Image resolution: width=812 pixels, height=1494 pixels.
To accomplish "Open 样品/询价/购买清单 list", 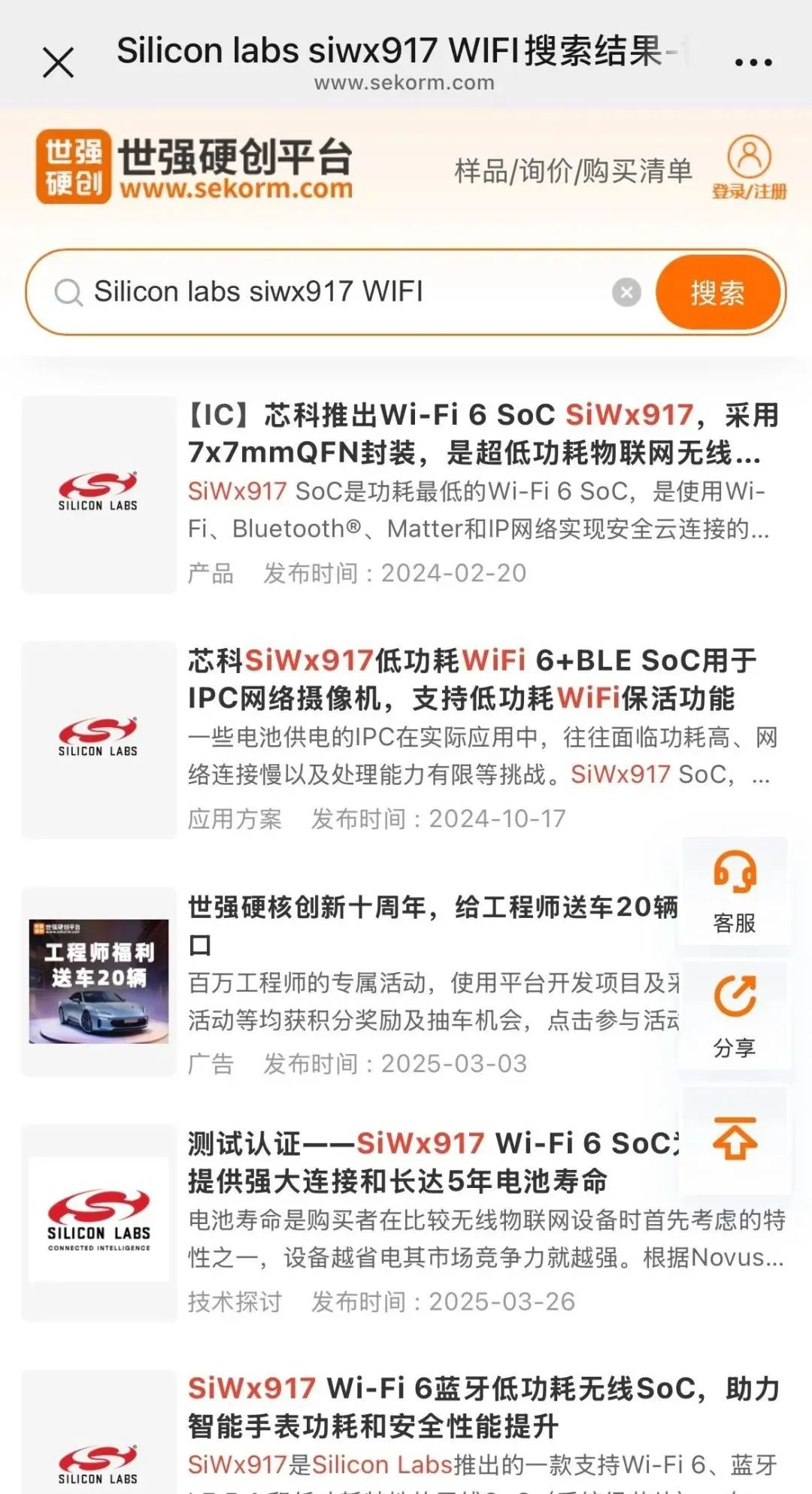I will pyautogui.click(x=573, y=171).
